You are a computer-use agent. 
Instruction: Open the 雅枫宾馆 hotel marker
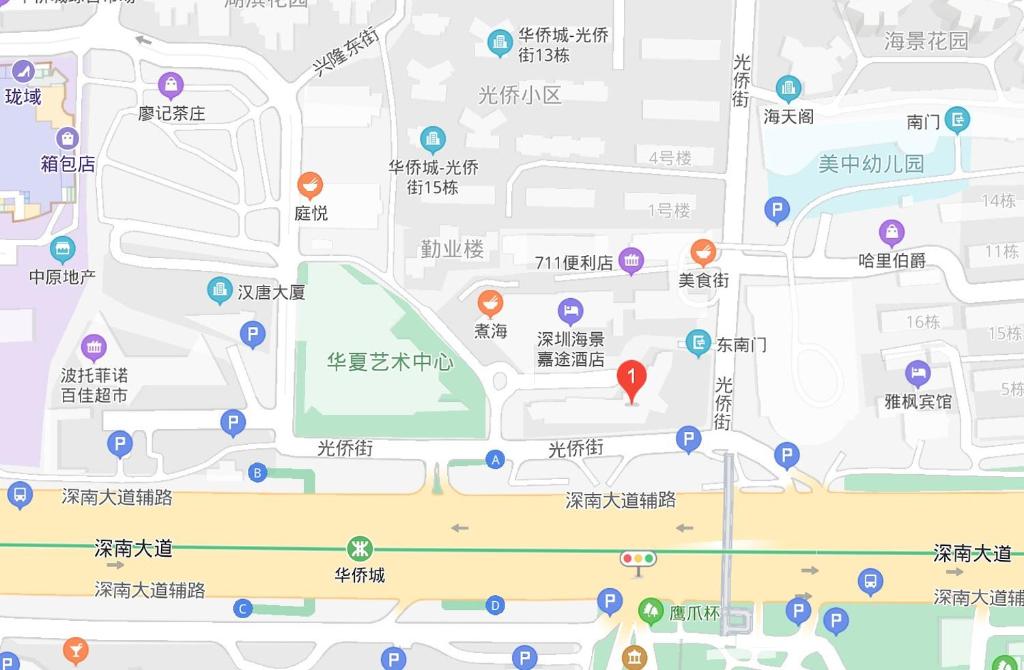918,375
